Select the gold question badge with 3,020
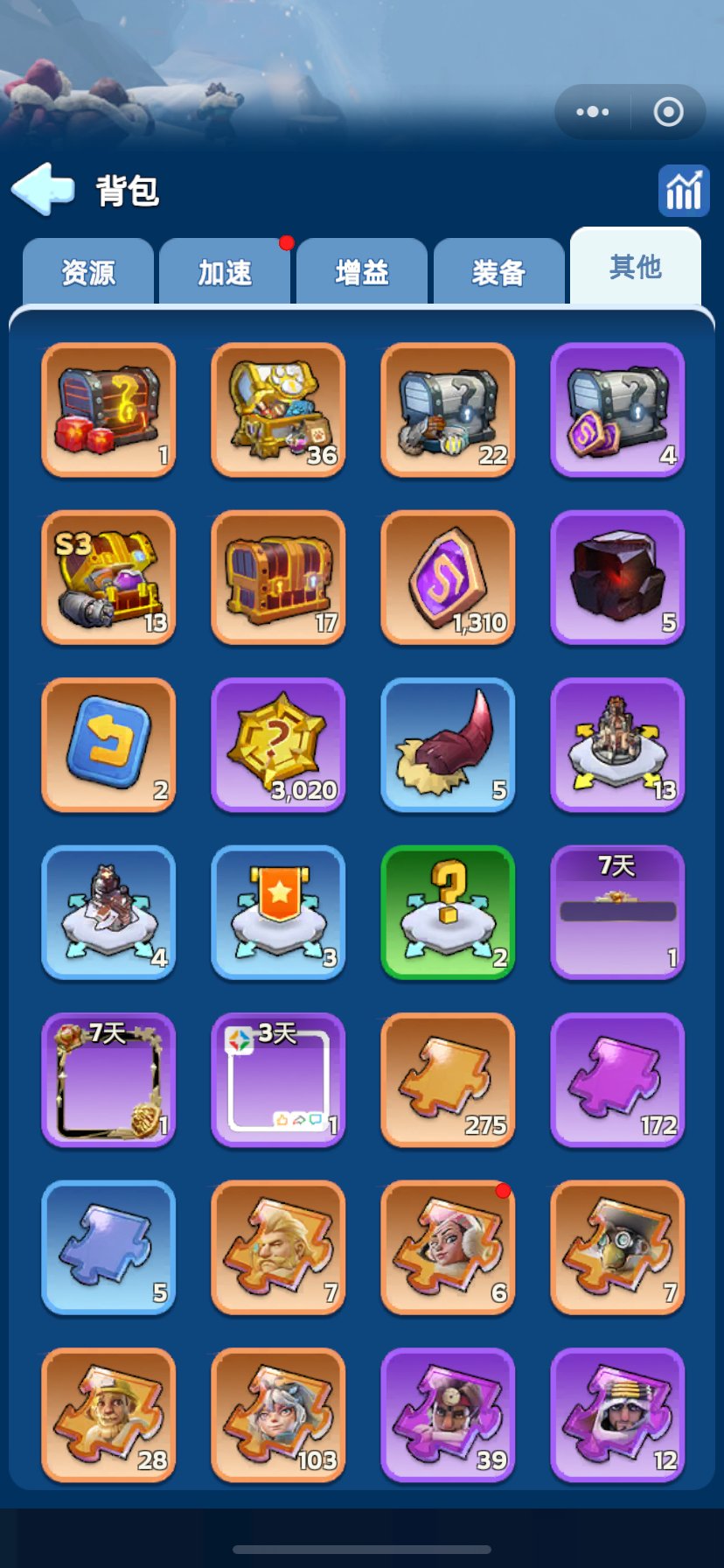 click(278, 745)
